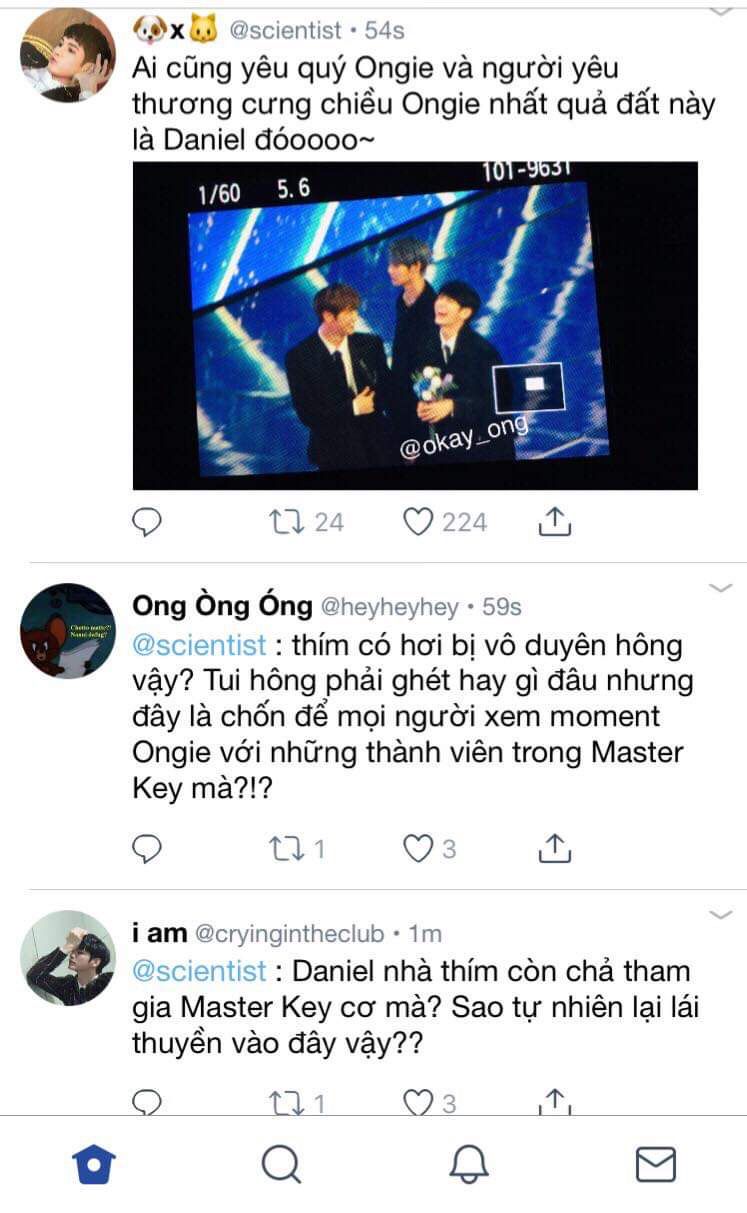Reply to Ong Òng Óng's tweet
Viewport: 747px width, 1213px height.
(x=147, y=849)
